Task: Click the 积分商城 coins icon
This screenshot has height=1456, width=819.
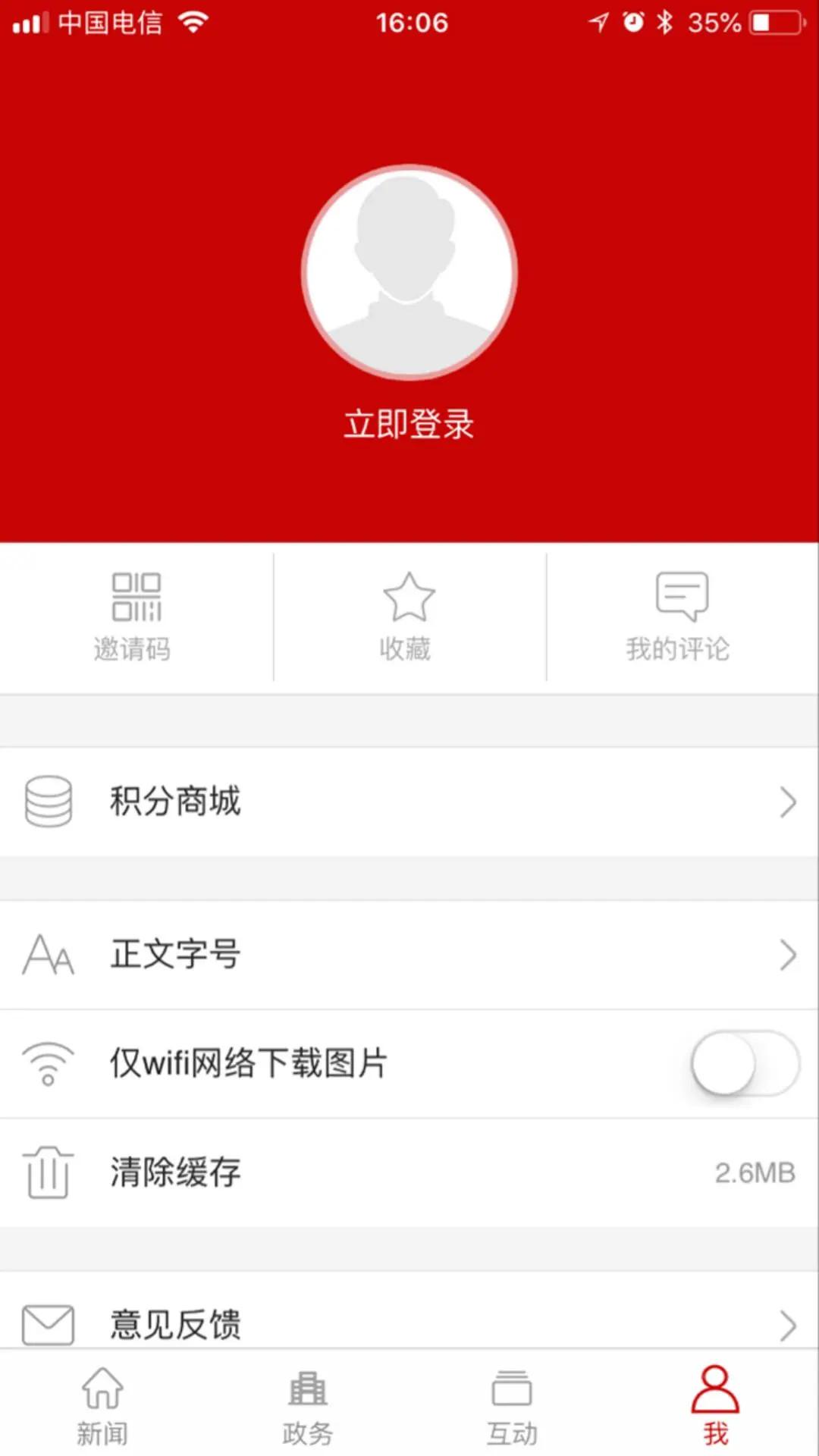Action: (48, 802)
